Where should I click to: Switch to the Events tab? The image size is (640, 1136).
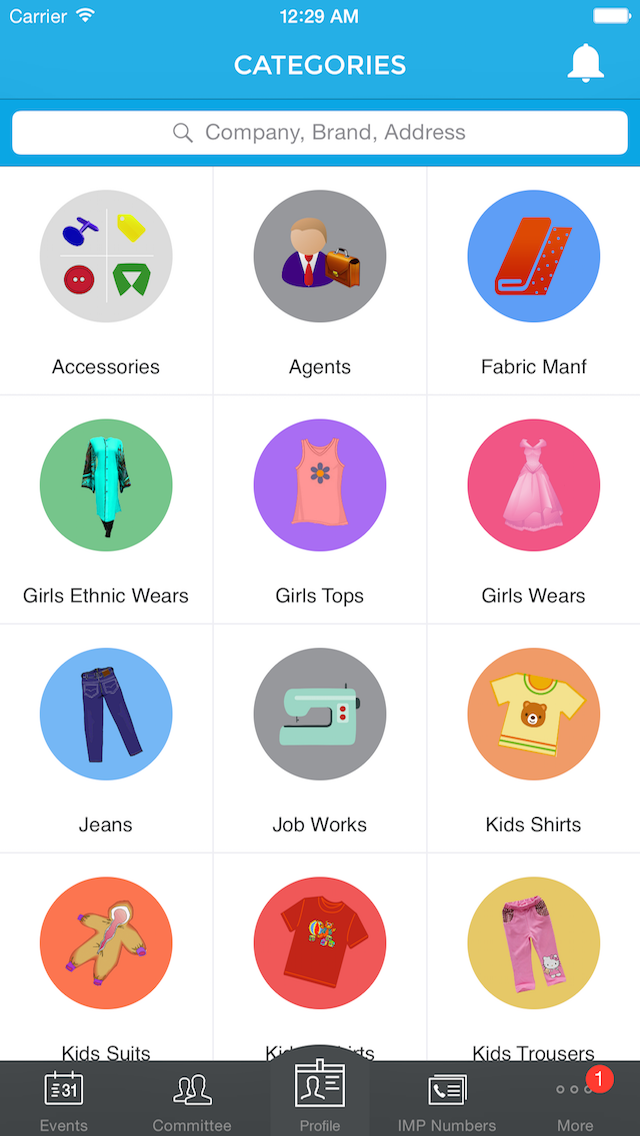[x=64, y=1100]
